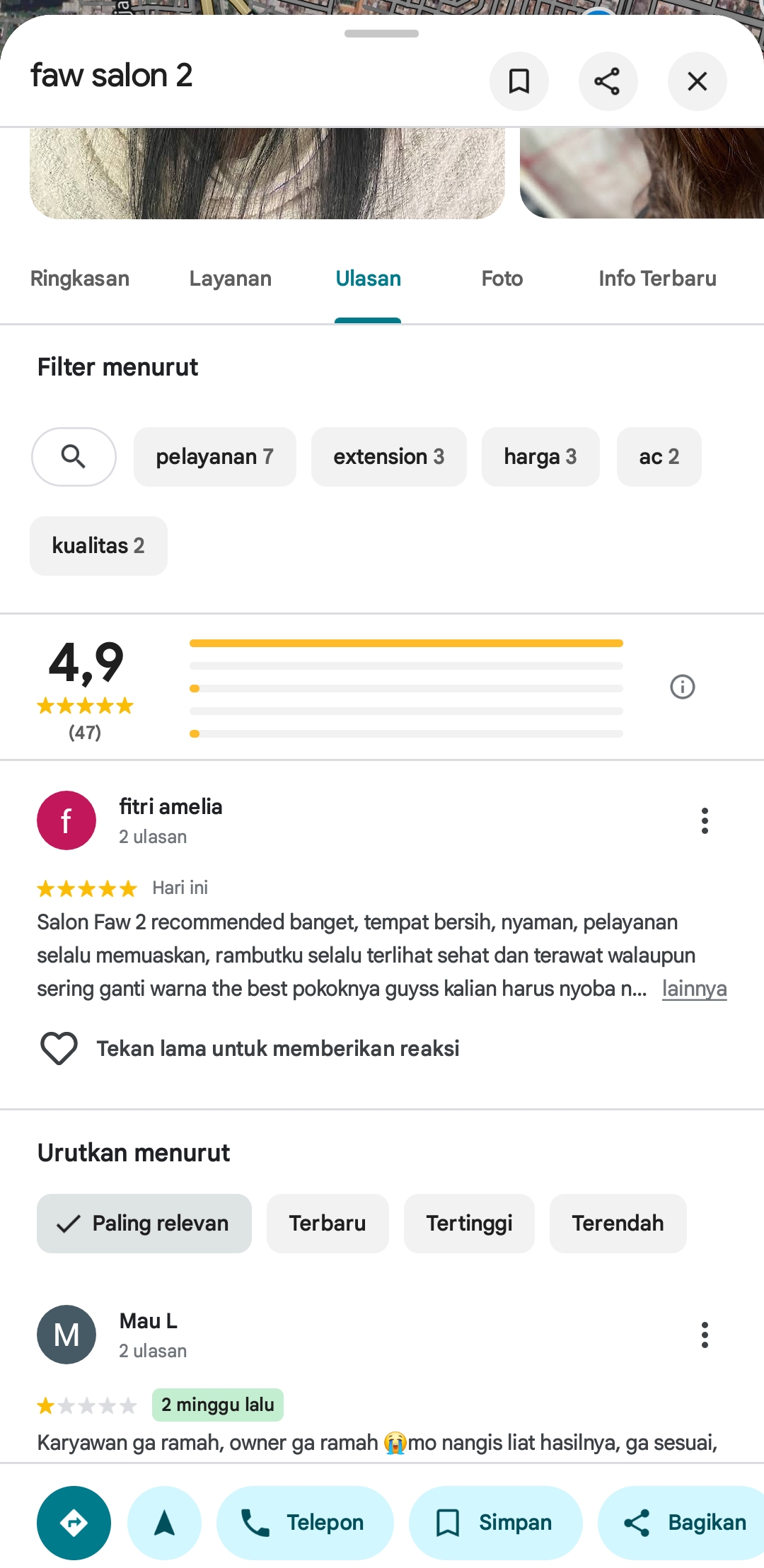
Task: Open the rating info icon
Action: pos(683,687)
